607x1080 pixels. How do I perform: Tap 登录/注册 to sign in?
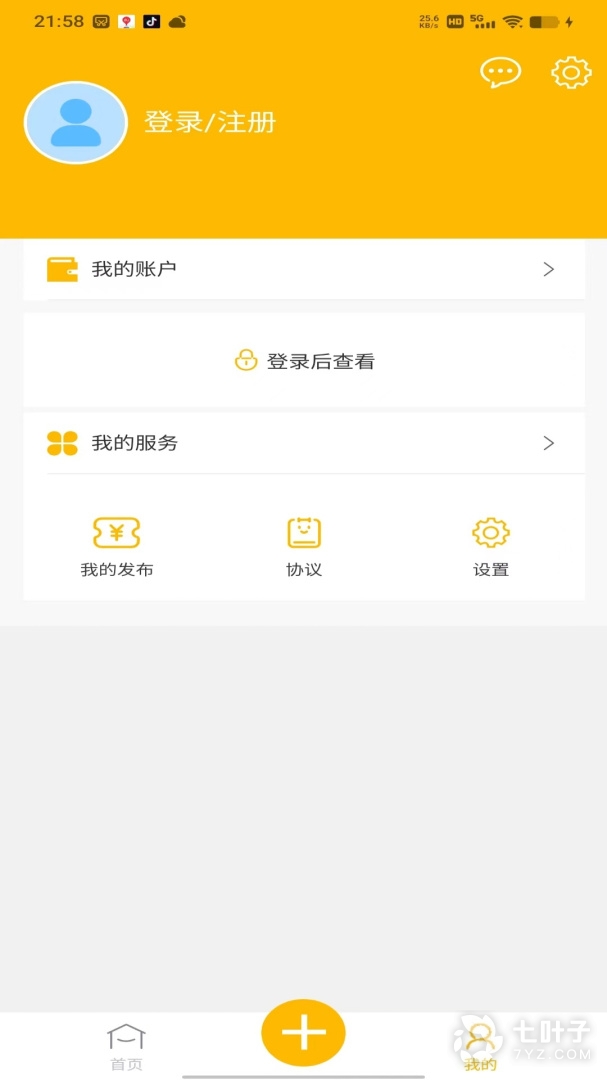click(x=210, y=123)
